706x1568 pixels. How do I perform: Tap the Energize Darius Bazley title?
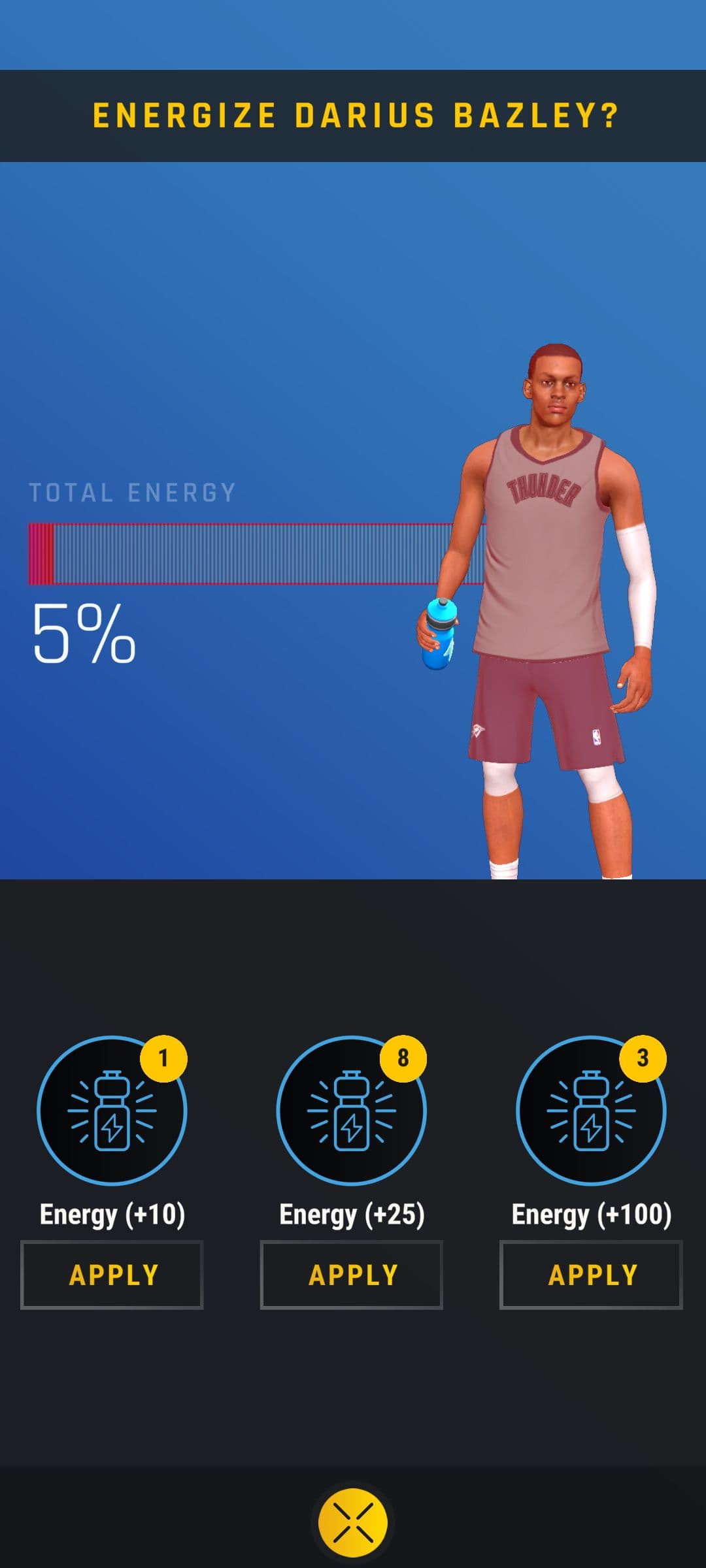pos(353,114)
